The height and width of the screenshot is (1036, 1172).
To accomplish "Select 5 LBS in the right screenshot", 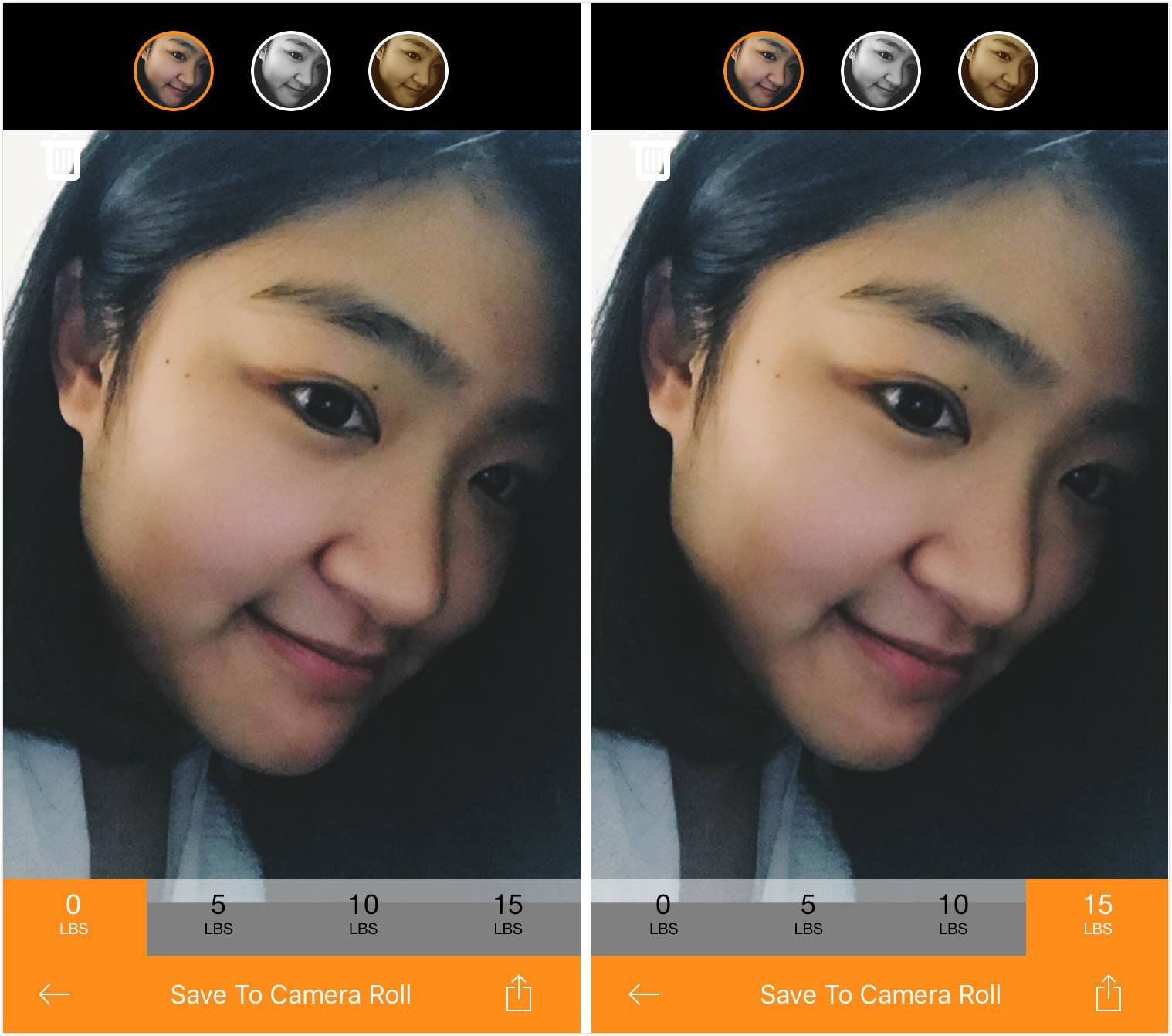I will (x=808, y=916).
